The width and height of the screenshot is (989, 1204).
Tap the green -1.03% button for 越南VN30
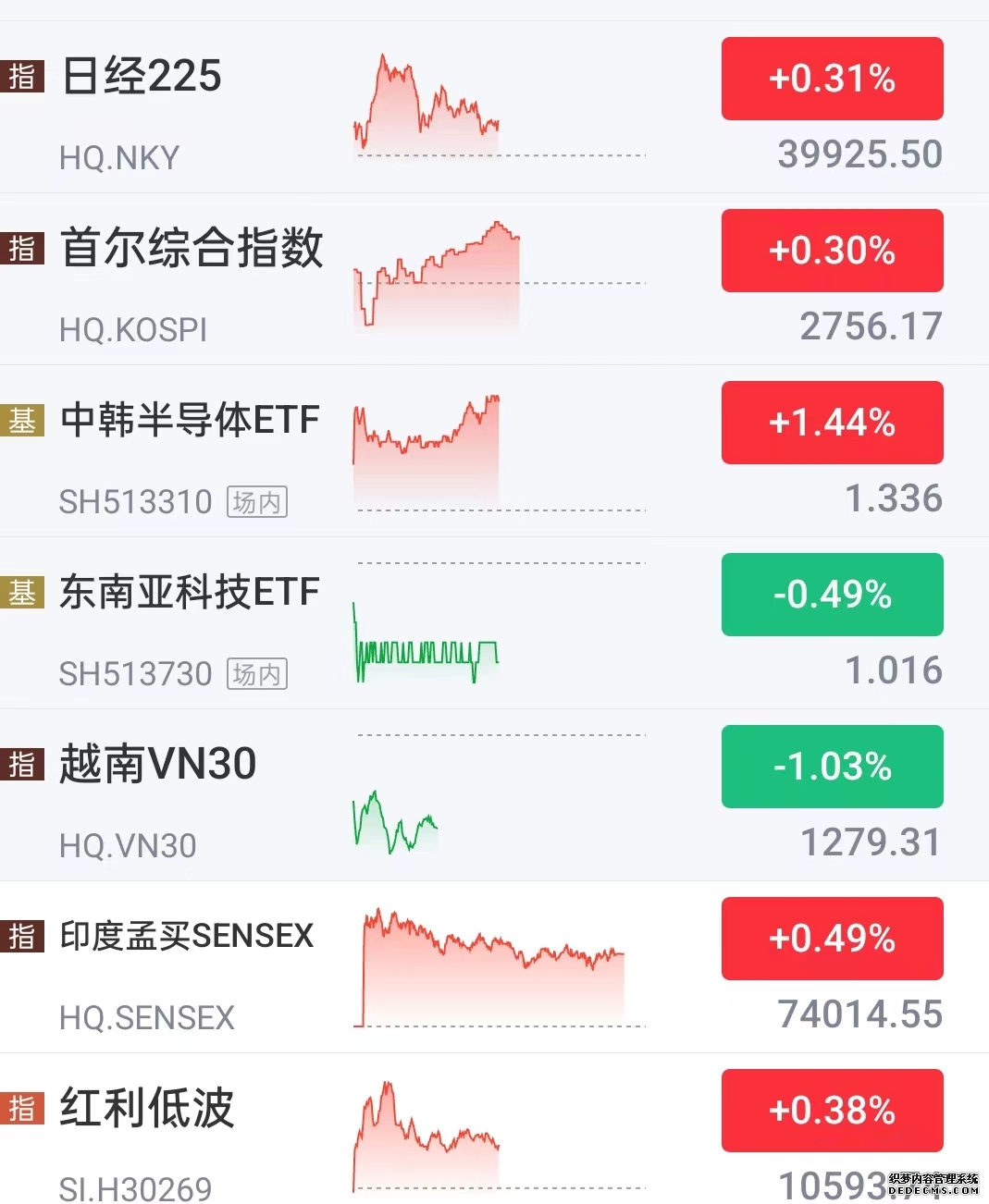831,766
